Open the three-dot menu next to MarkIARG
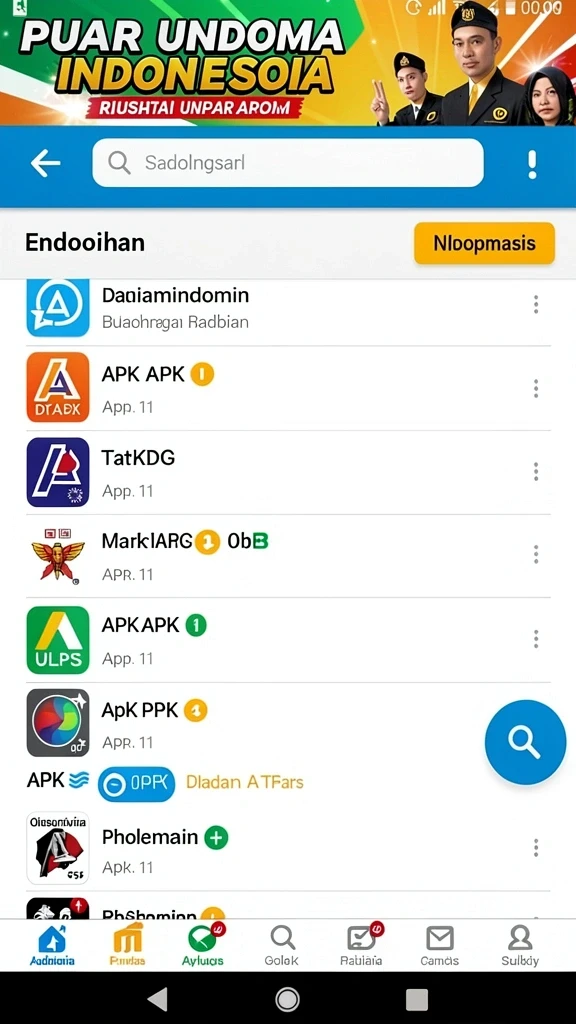 coord(536,555)
